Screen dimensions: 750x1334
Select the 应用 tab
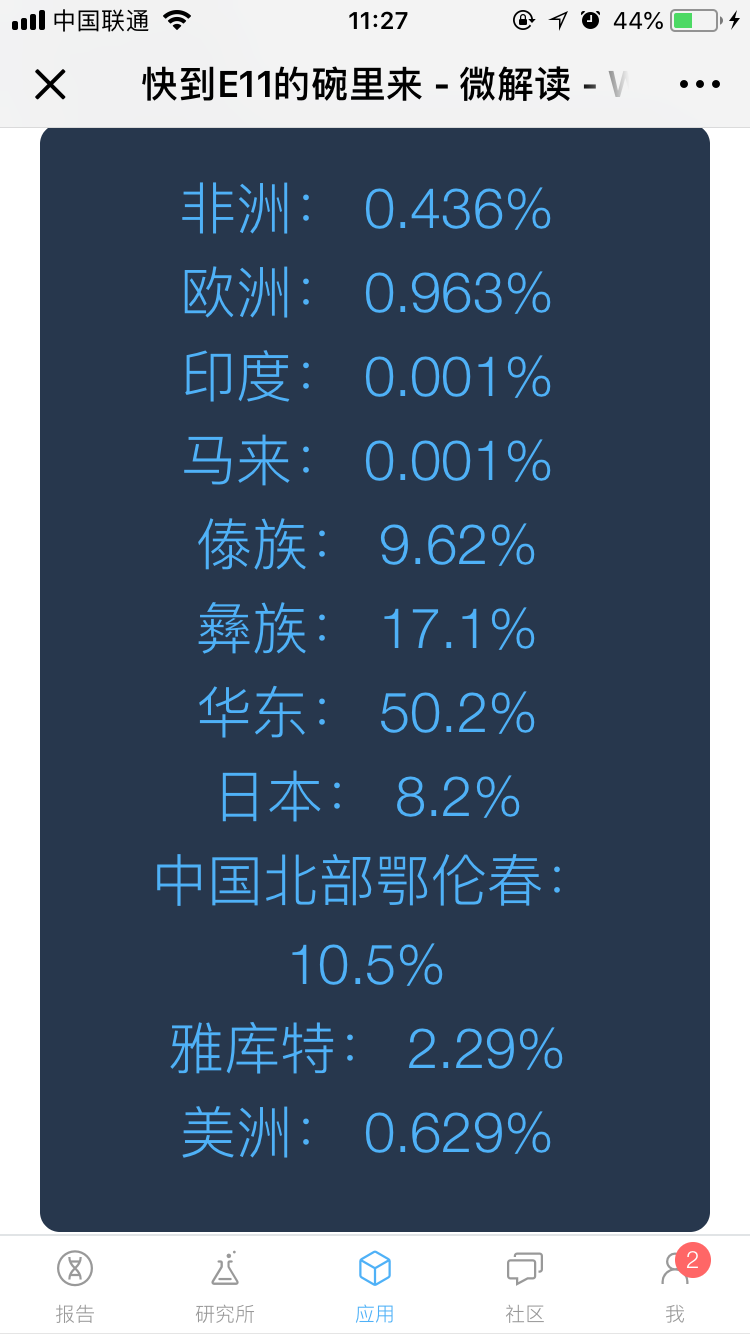375,1286
